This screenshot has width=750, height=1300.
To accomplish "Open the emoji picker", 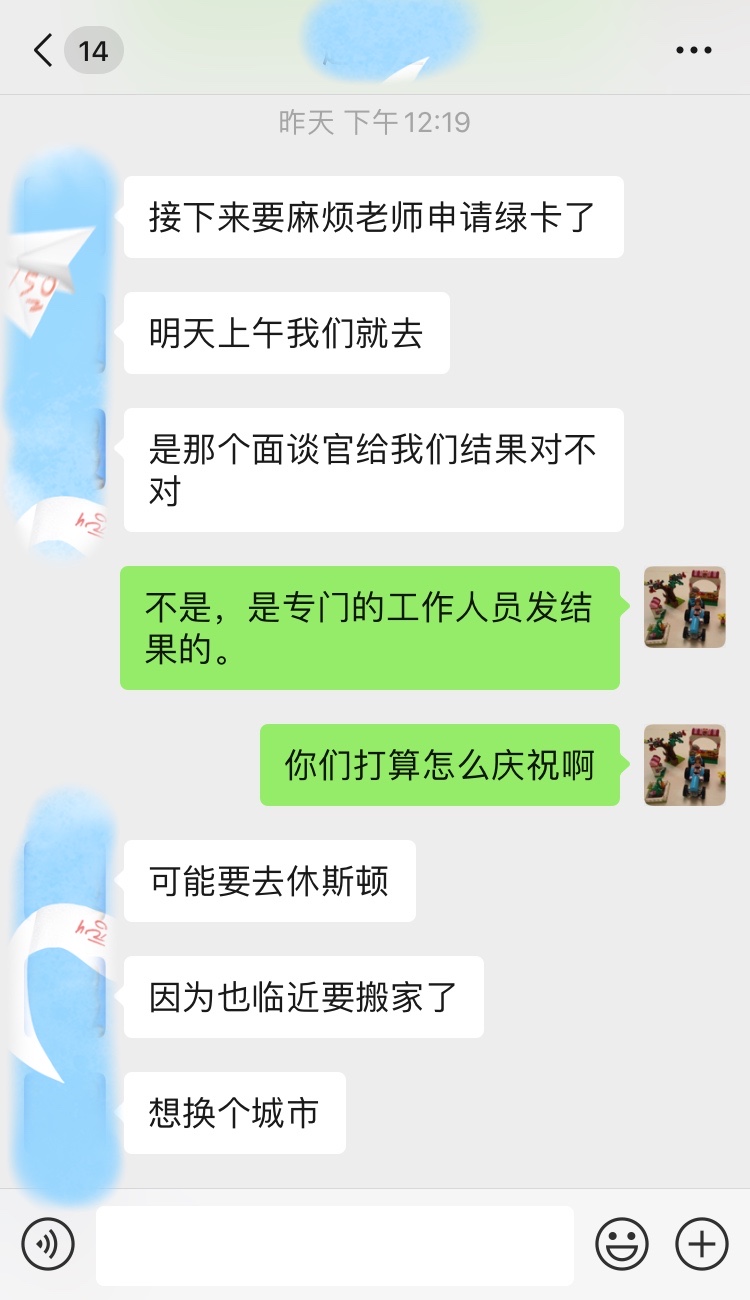I will coord(622,1245).
